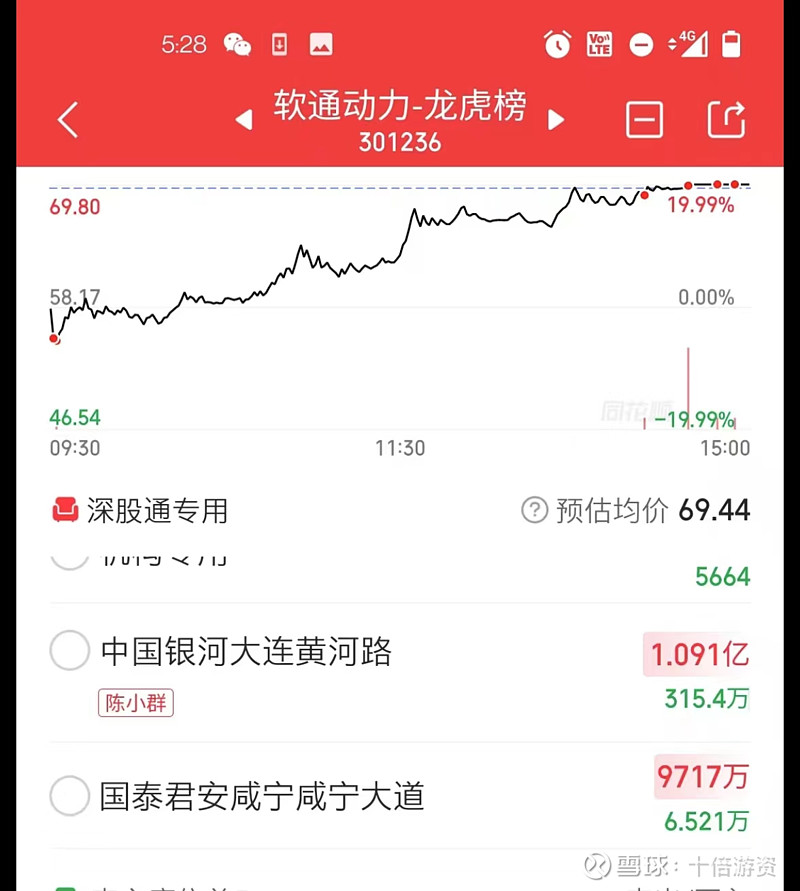Tap the download icon in the status bar
The height and width of the screenshot is (891, 800).
click(x=281, y=43)
